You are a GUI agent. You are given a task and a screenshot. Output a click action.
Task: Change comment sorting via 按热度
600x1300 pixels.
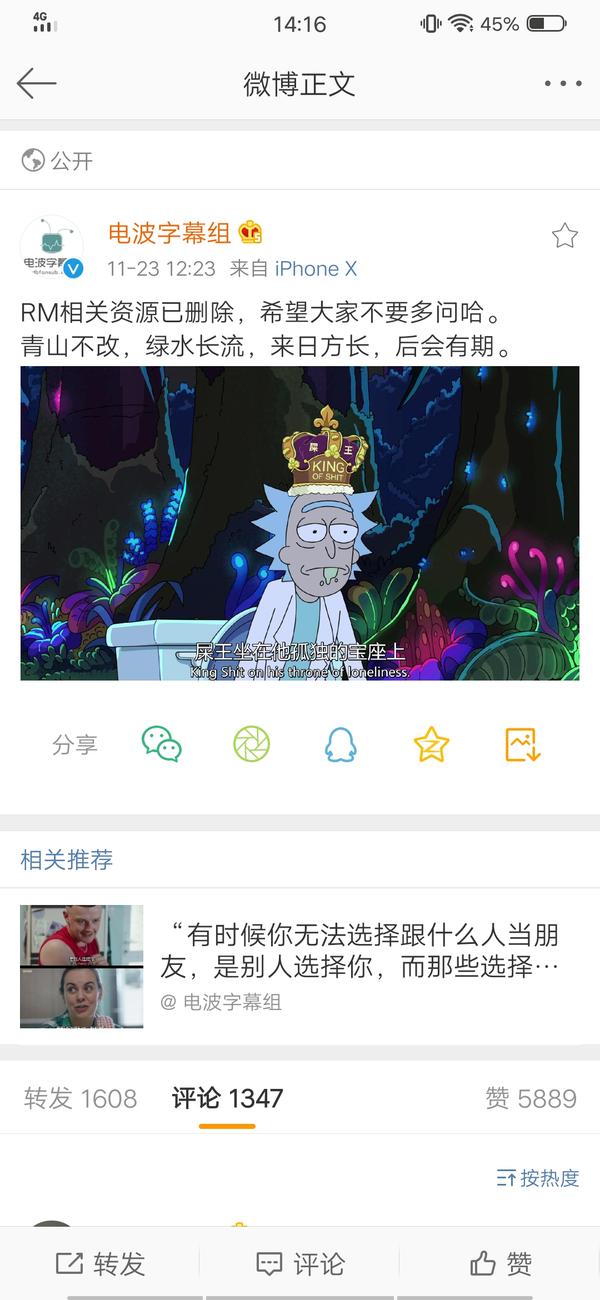coord(538,1178)
